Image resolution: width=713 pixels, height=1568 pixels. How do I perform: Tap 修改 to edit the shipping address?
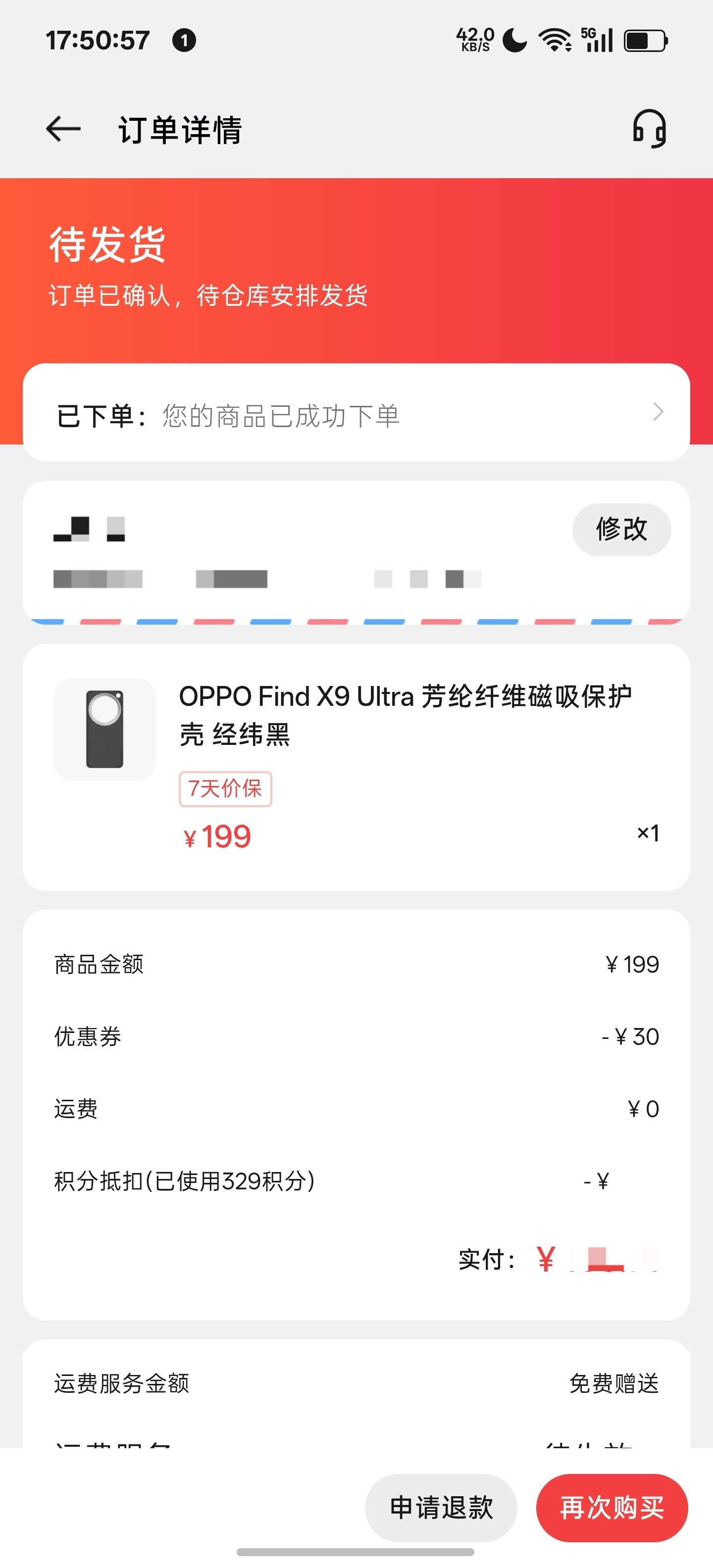[x=621, y=530]
